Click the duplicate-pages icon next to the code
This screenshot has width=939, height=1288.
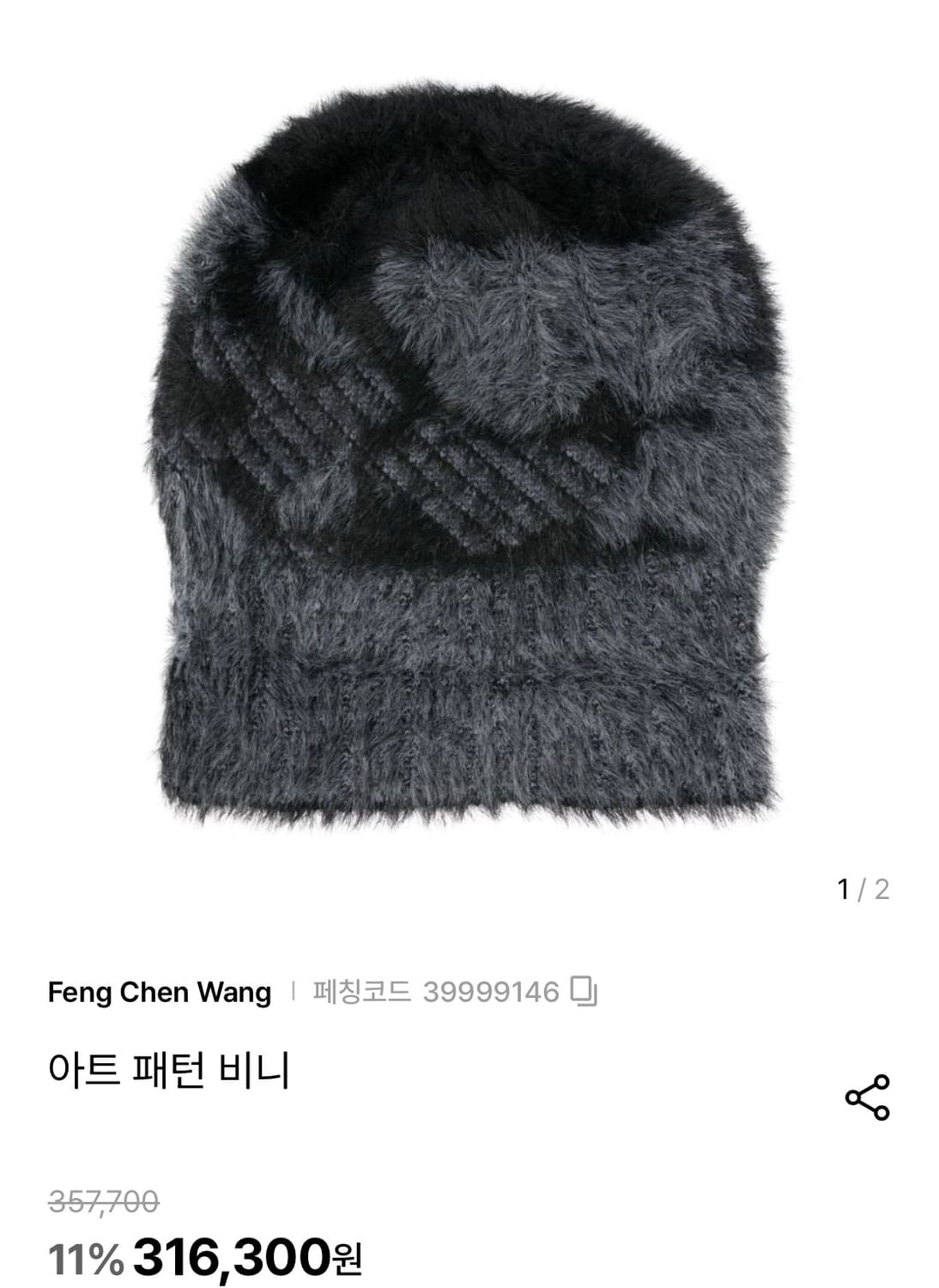(581, 989)
